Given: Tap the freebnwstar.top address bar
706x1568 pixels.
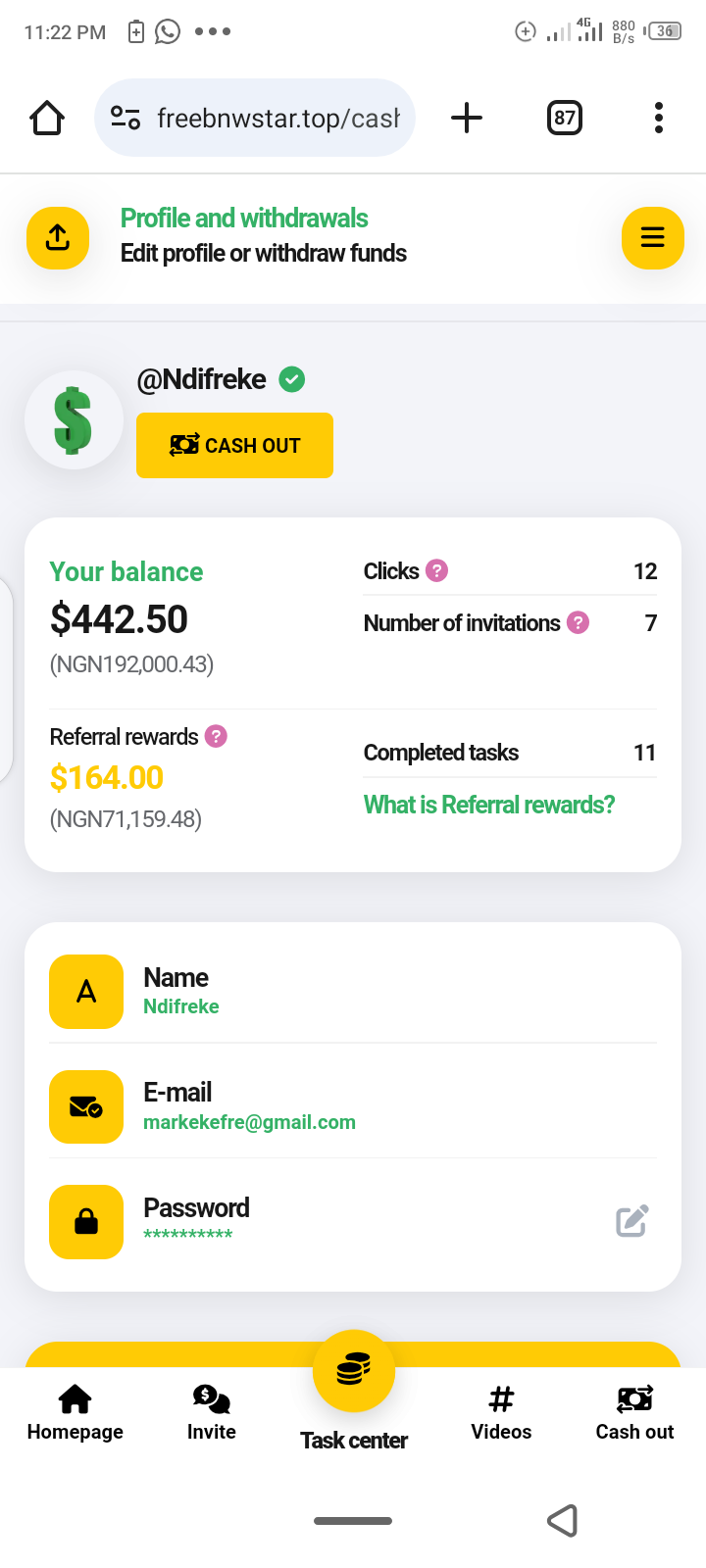Looking at the screenshot, I should [x=255, y=118].
